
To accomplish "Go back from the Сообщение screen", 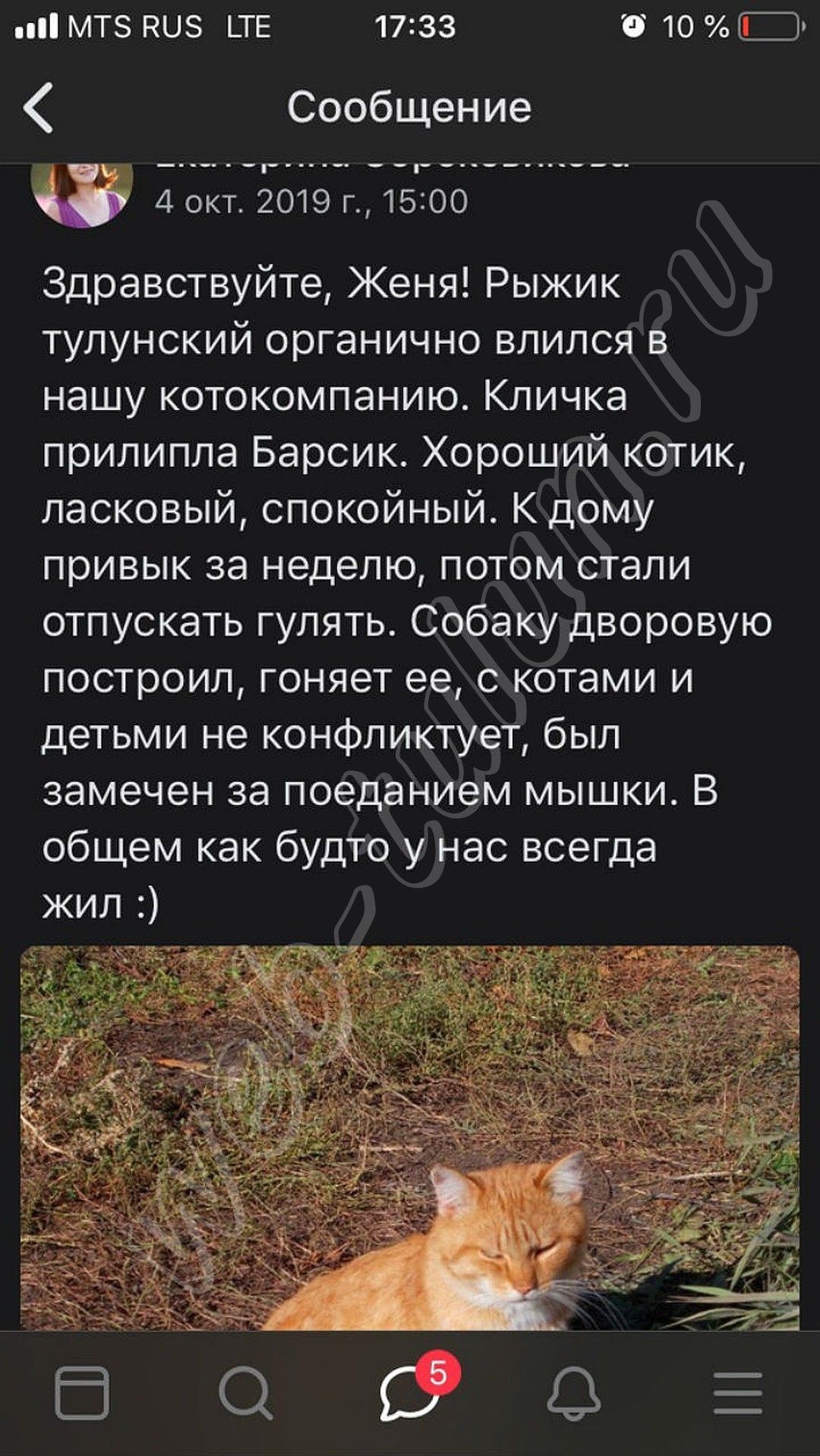I will point(39,108).
